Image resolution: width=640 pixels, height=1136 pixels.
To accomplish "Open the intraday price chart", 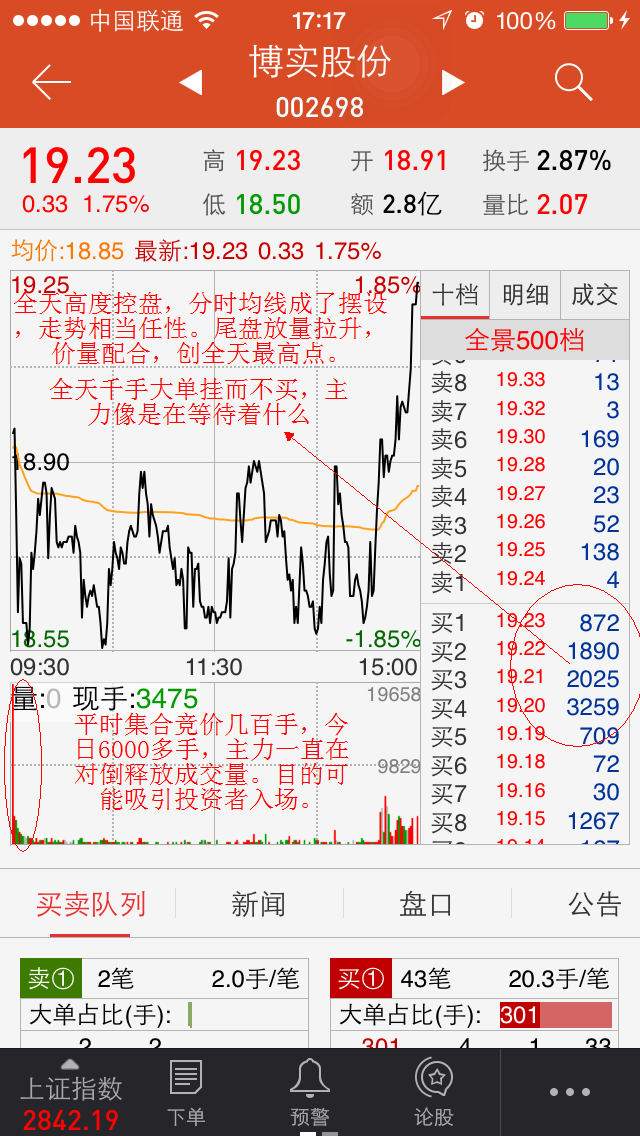I will pos(215,461).
